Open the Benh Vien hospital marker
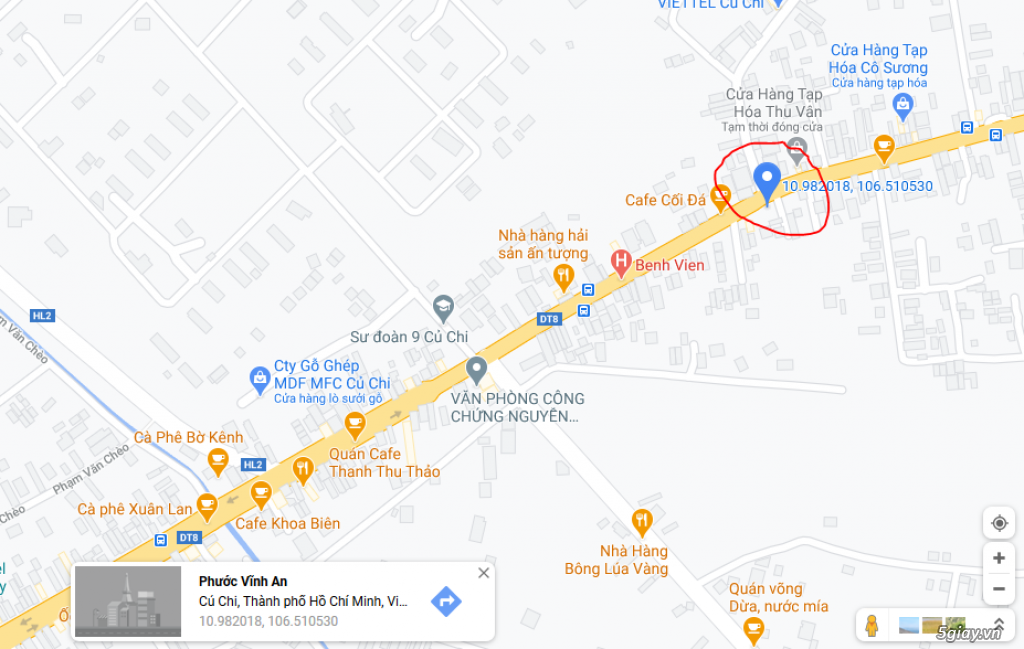This screenshot has width=1024, height=649. [x=621, y=264]
